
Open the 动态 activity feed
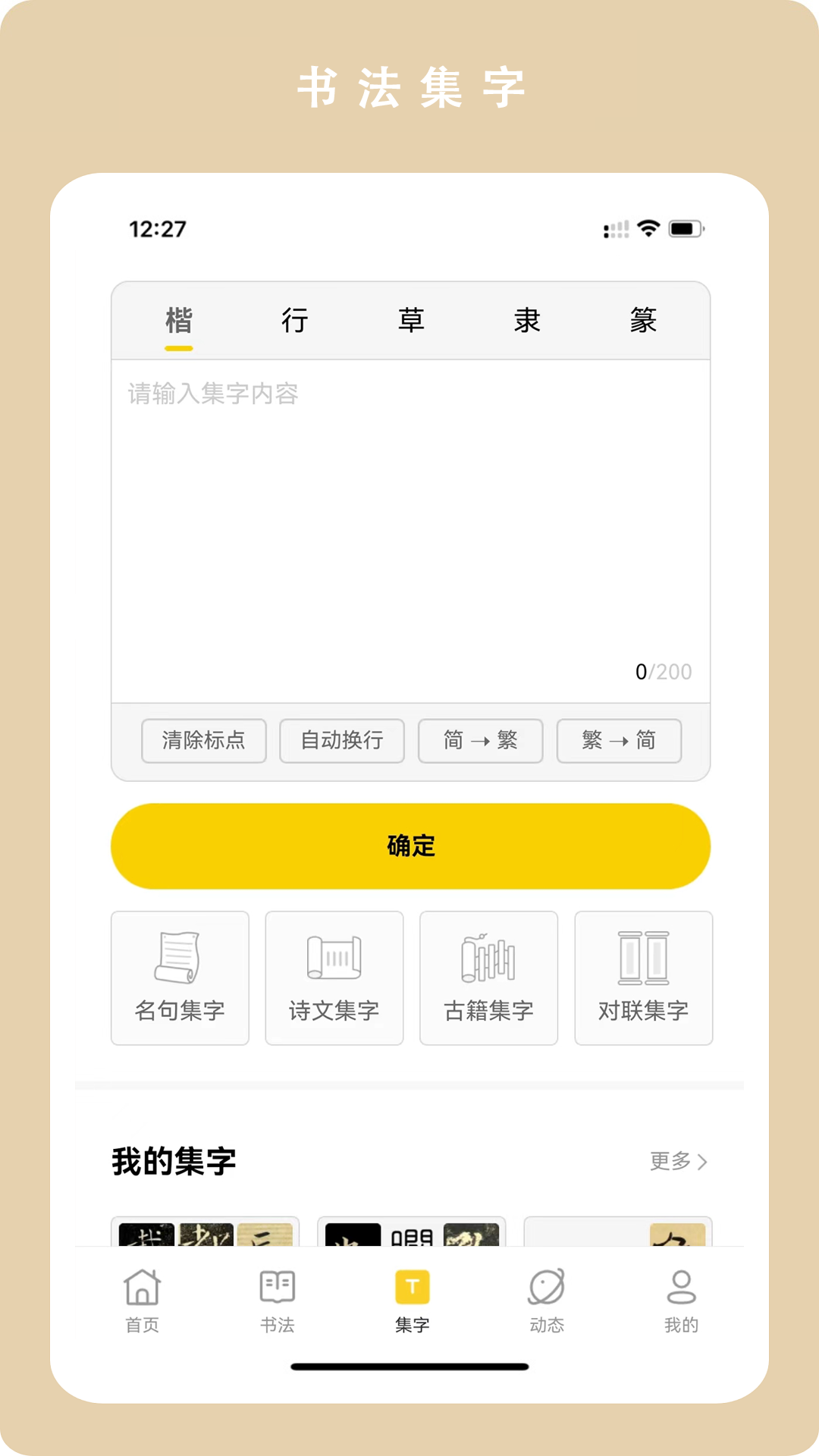pyautogui.click(x=547, y=1300)
